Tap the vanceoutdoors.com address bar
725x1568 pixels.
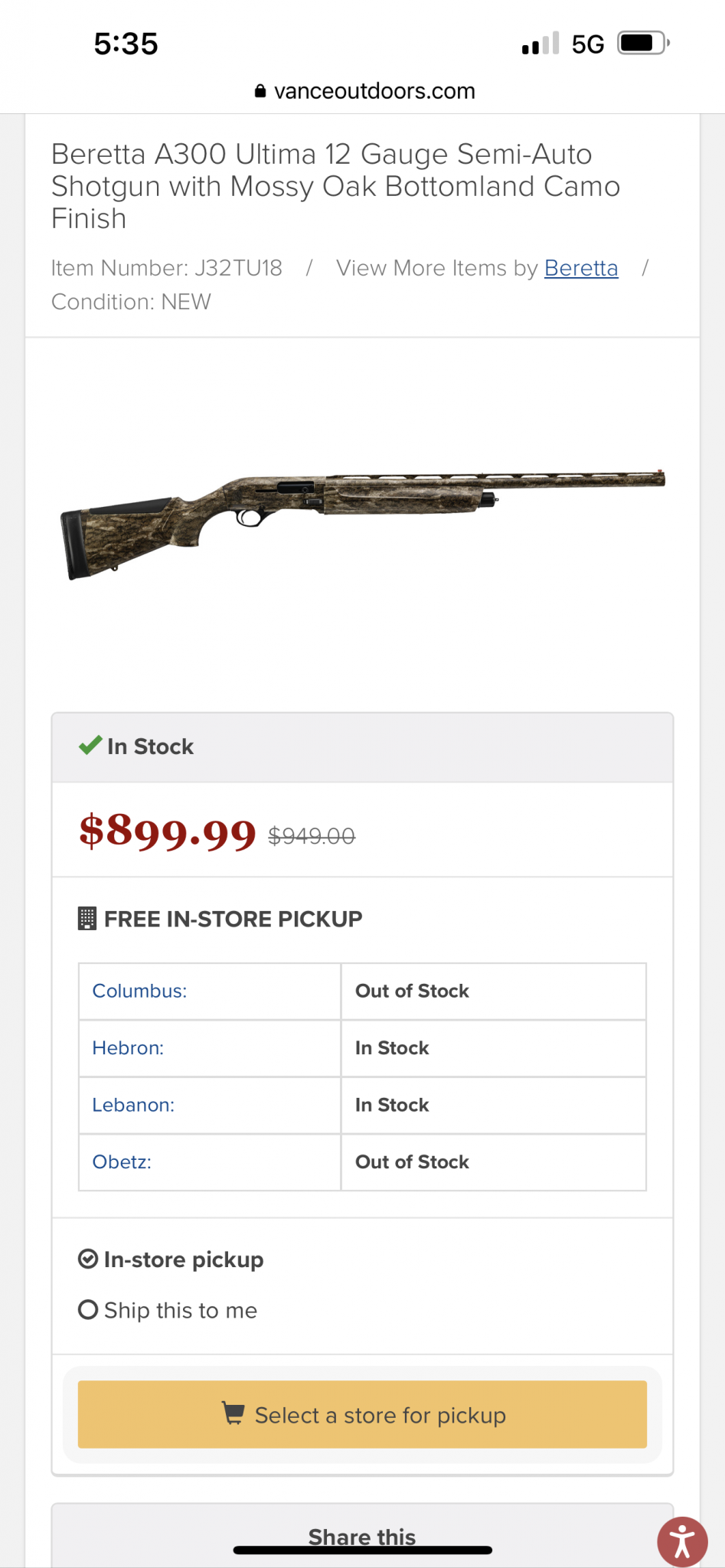[364, 91]
